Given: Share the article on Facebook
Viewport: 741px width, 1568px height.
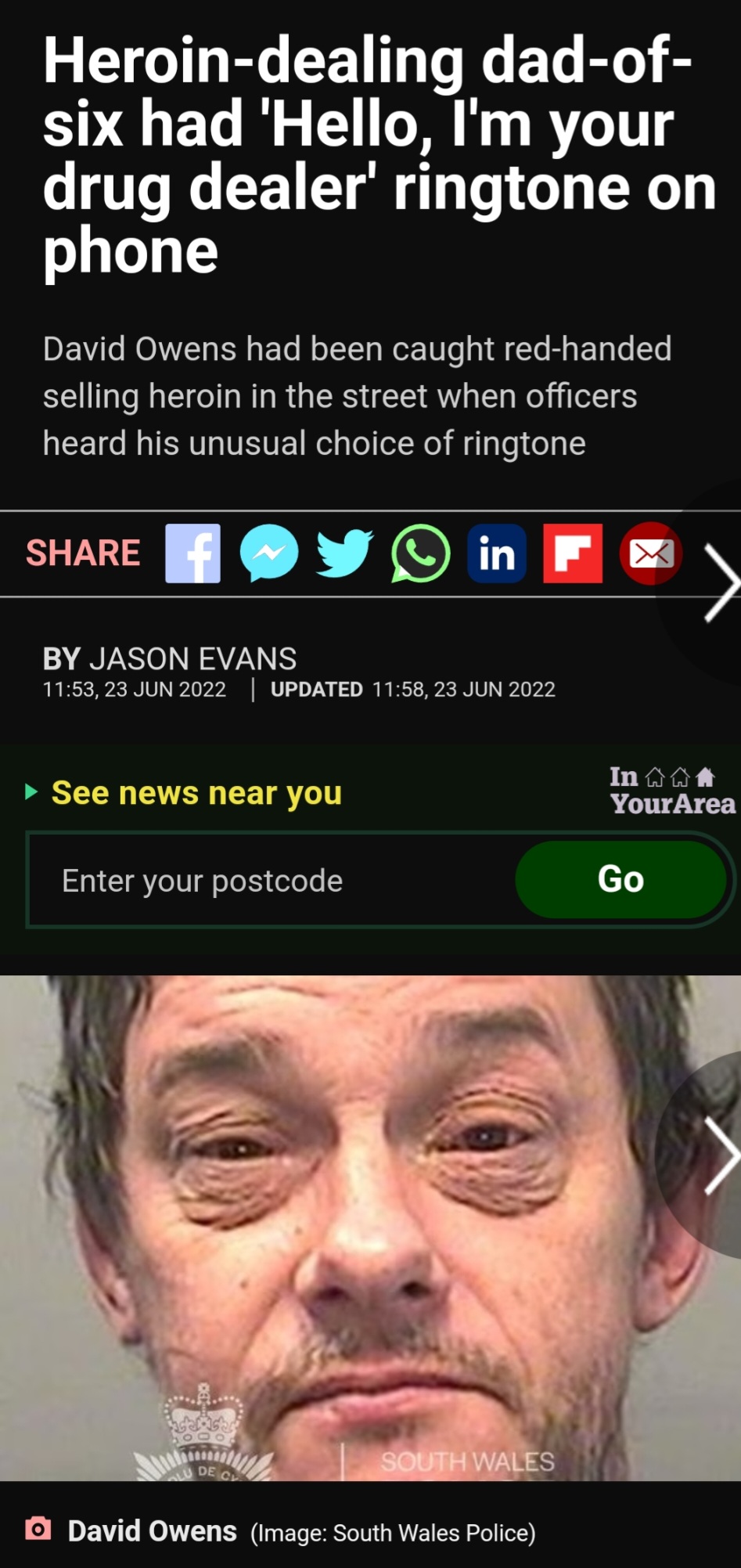Looking at the screenshot, I should click(192, 553).
